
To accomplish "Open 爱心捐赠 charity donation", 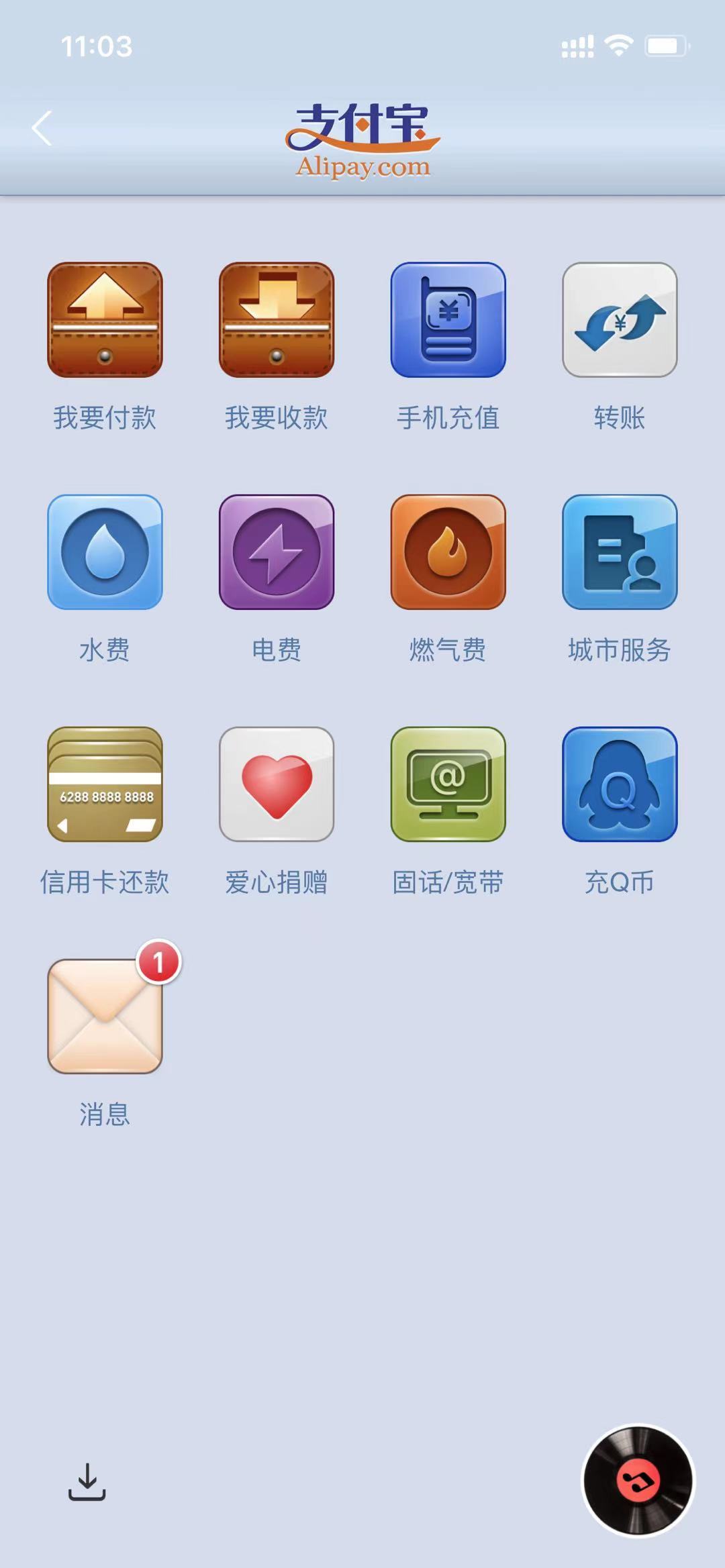I will click(x=277, y=785).
